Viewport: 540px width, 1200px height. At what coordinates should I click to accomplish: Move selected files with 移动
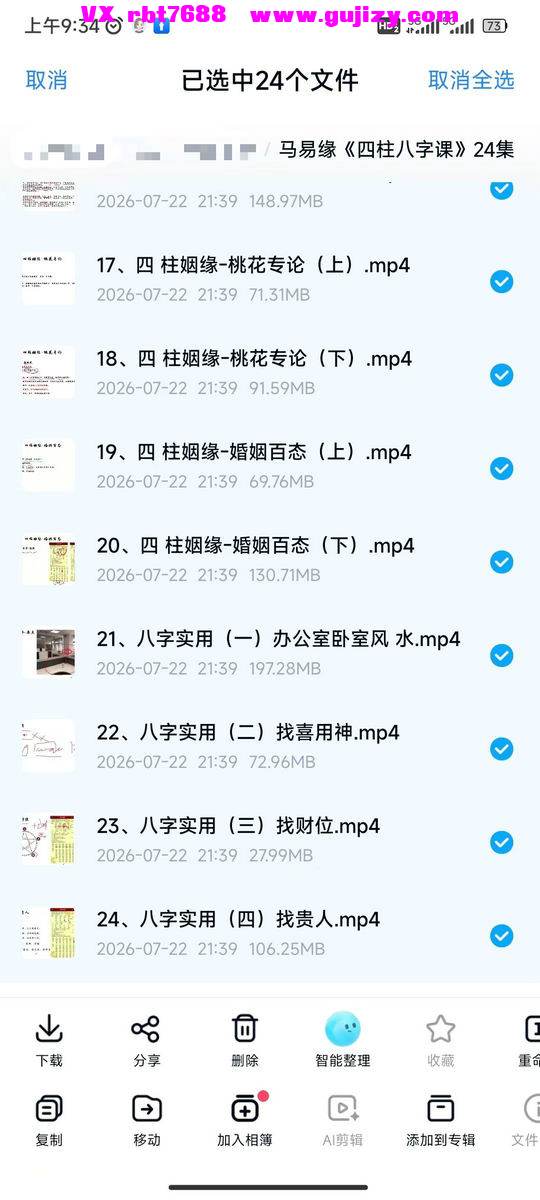[146, 1120]
